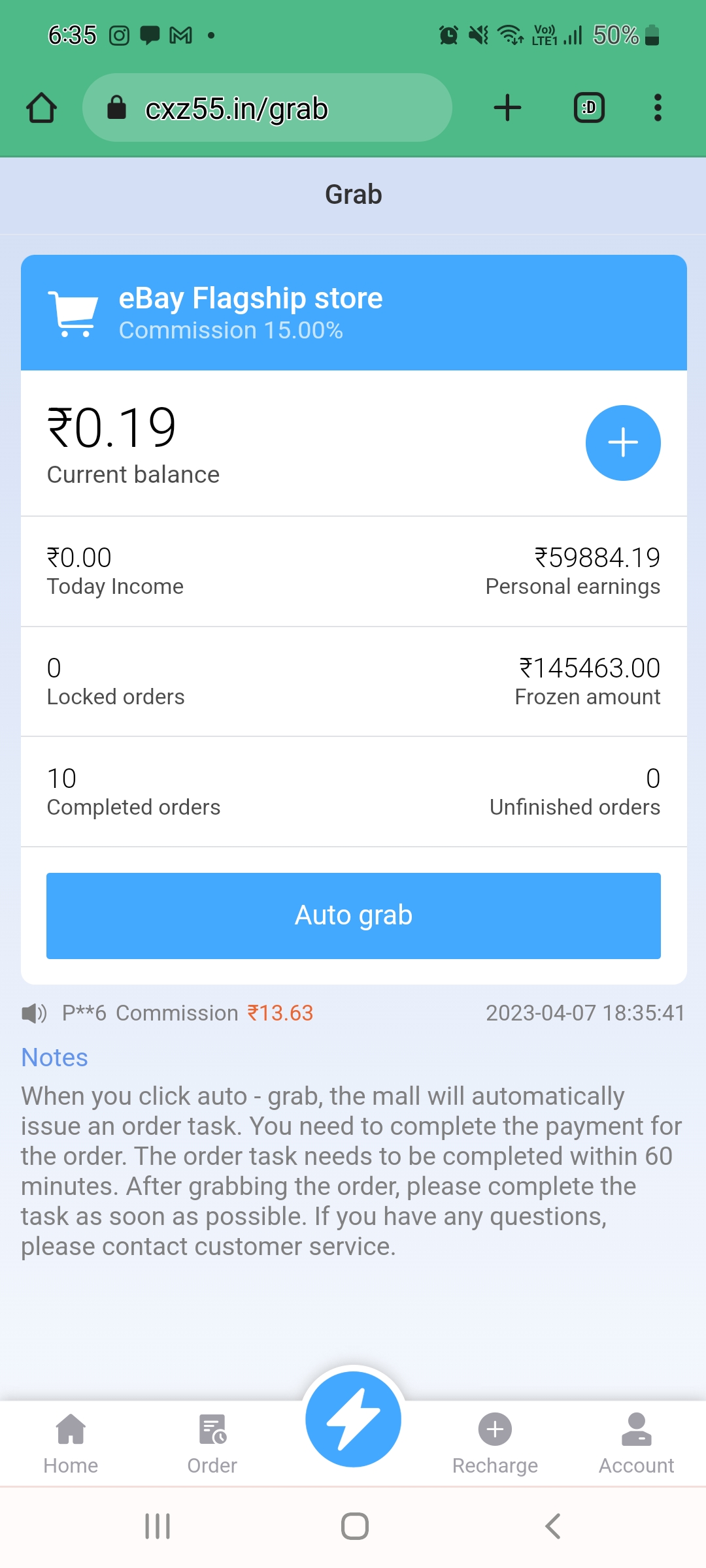The width and height of the screenshot is (706, 1568).
Task: Switch to the Order tab
Action: point(212,1444)
